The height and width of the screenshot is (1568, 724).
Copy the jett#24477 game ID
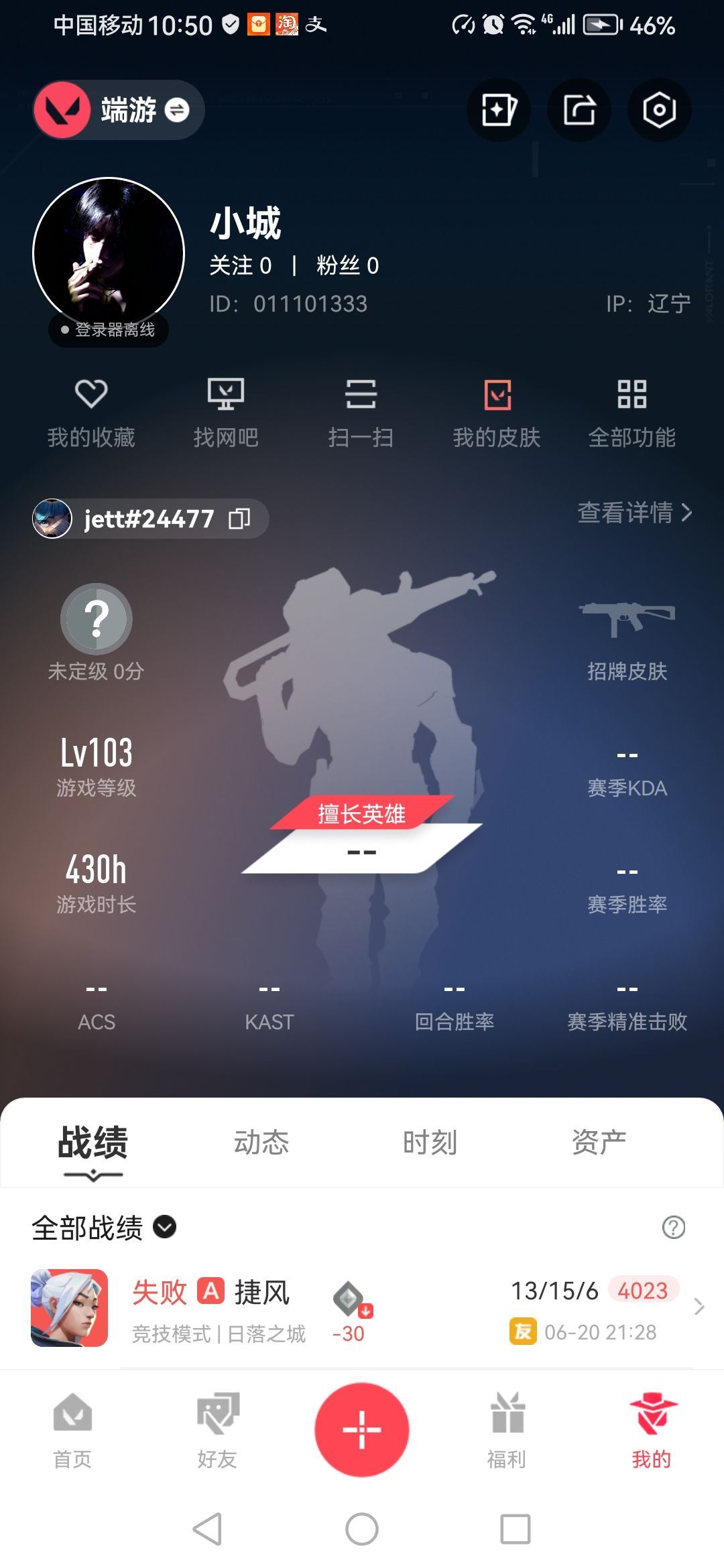coord(239,519)
